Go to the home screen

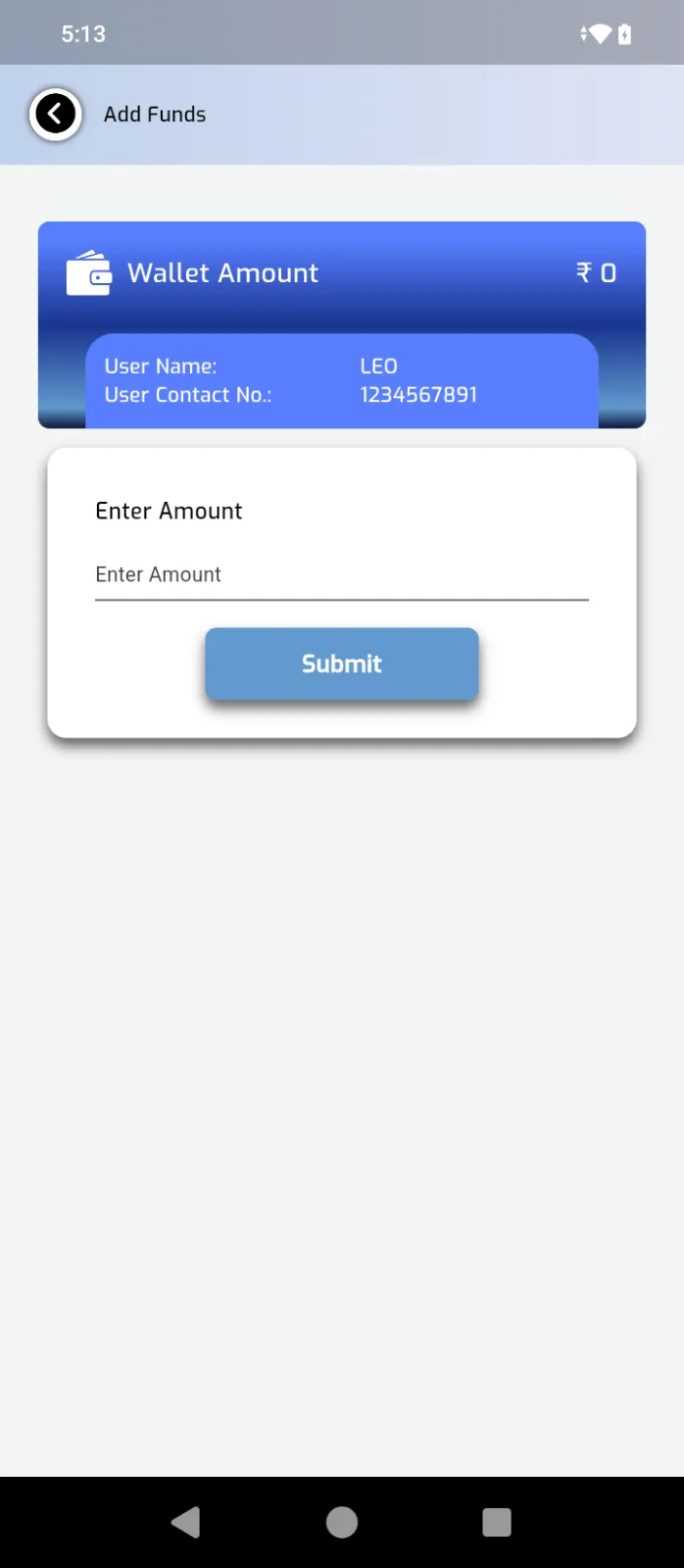pos(341,1522)
